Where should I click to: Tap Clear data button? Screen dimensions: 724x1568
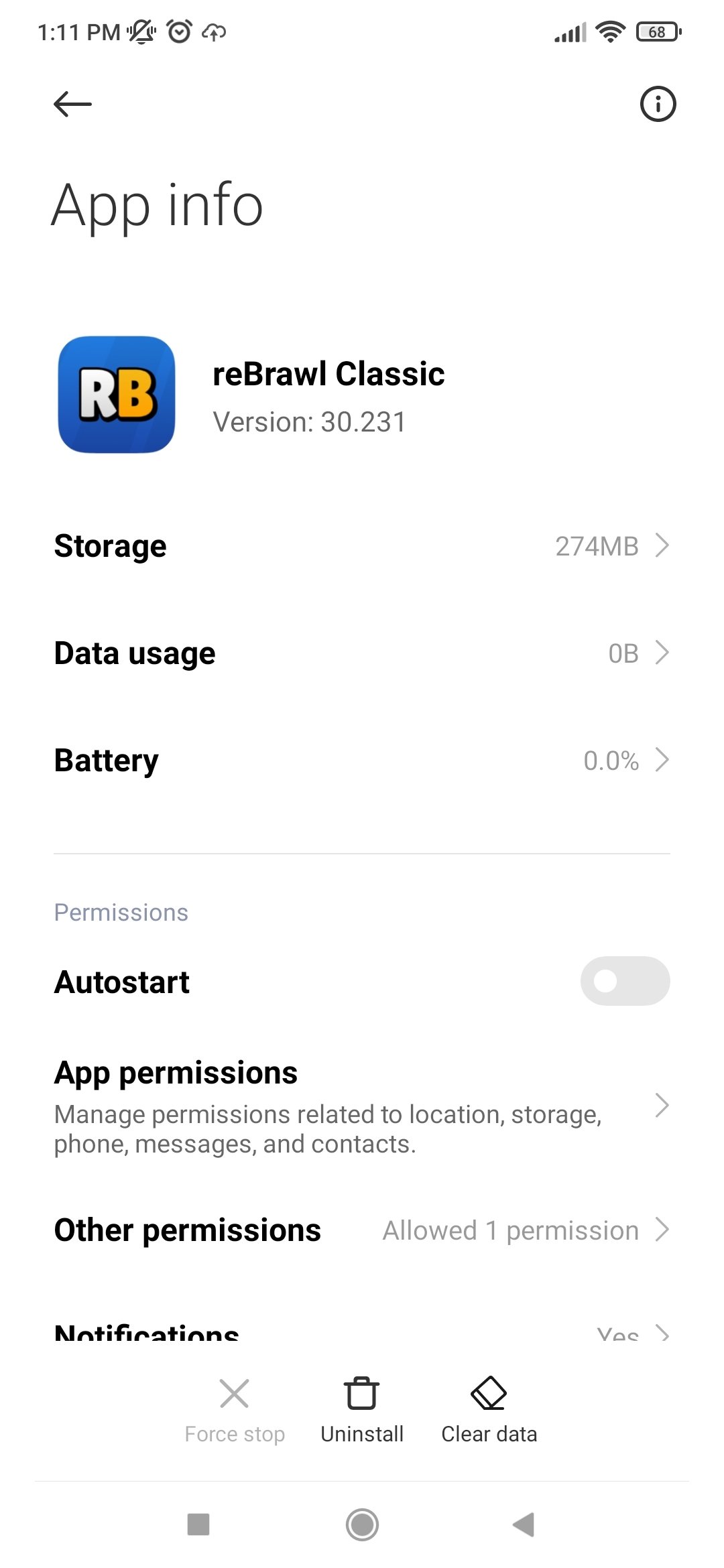(x=489, y=1409)
